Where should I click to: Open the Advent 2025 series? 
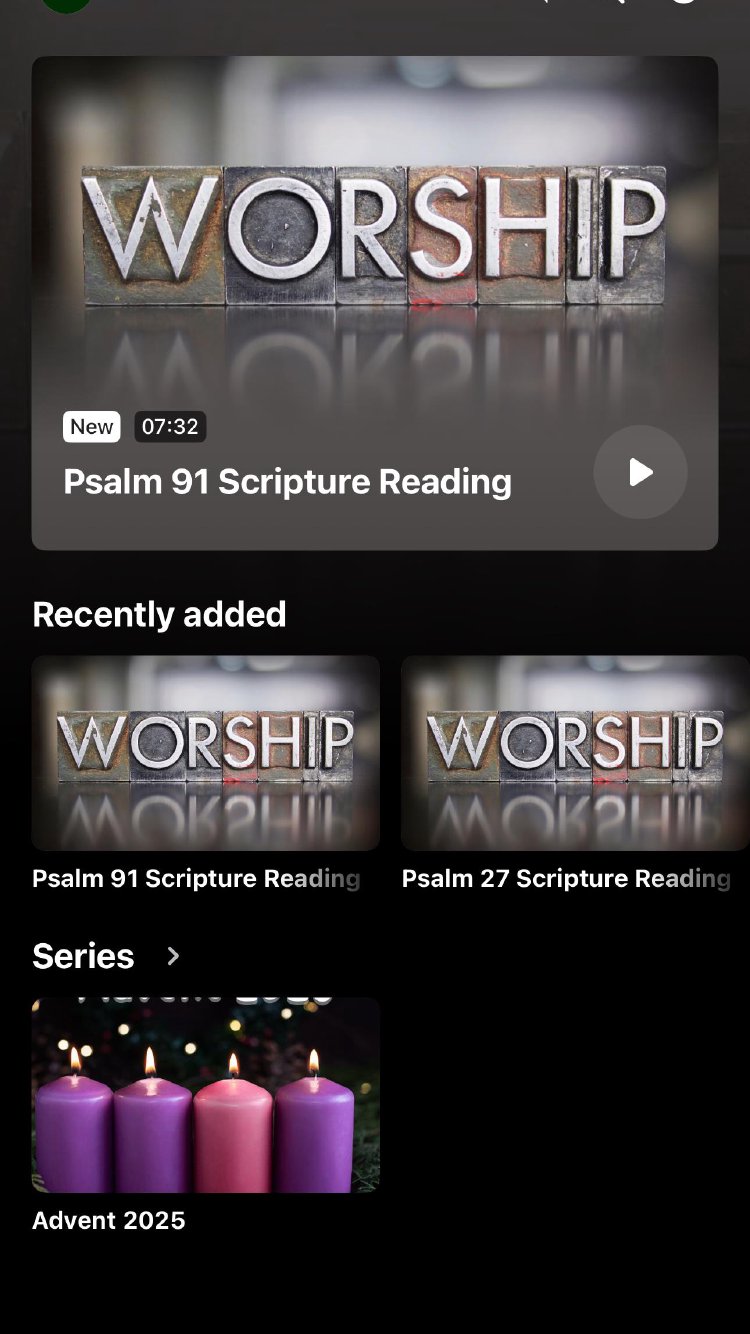pyautogui.click(x=205, y=1094)
